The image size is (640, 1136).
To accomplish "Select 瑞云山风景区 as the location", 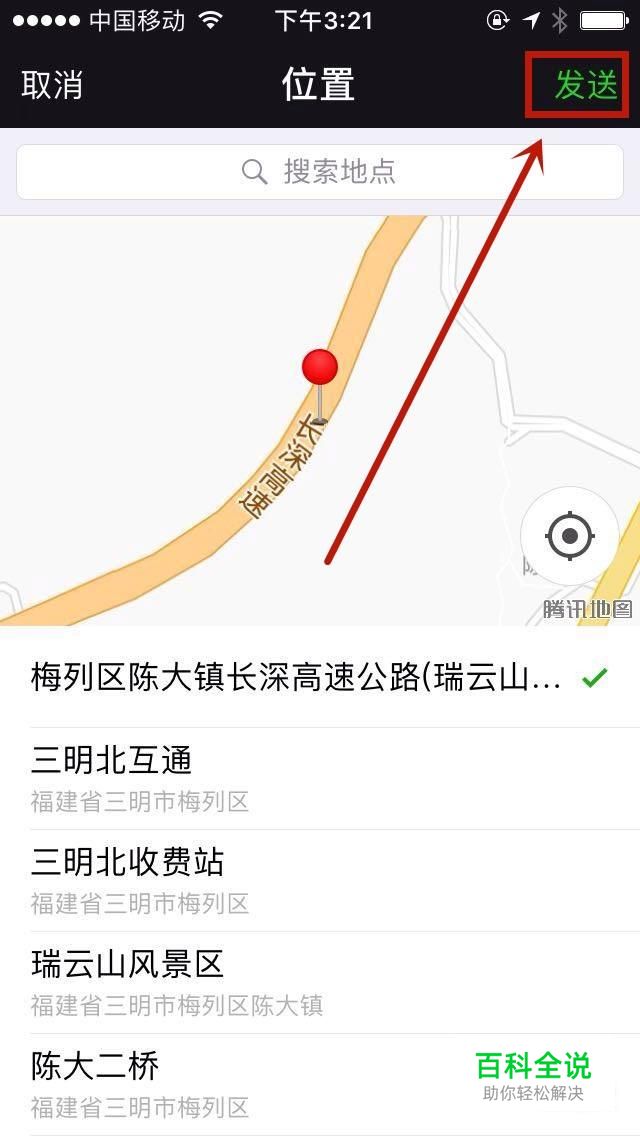I will click(320, 983).
